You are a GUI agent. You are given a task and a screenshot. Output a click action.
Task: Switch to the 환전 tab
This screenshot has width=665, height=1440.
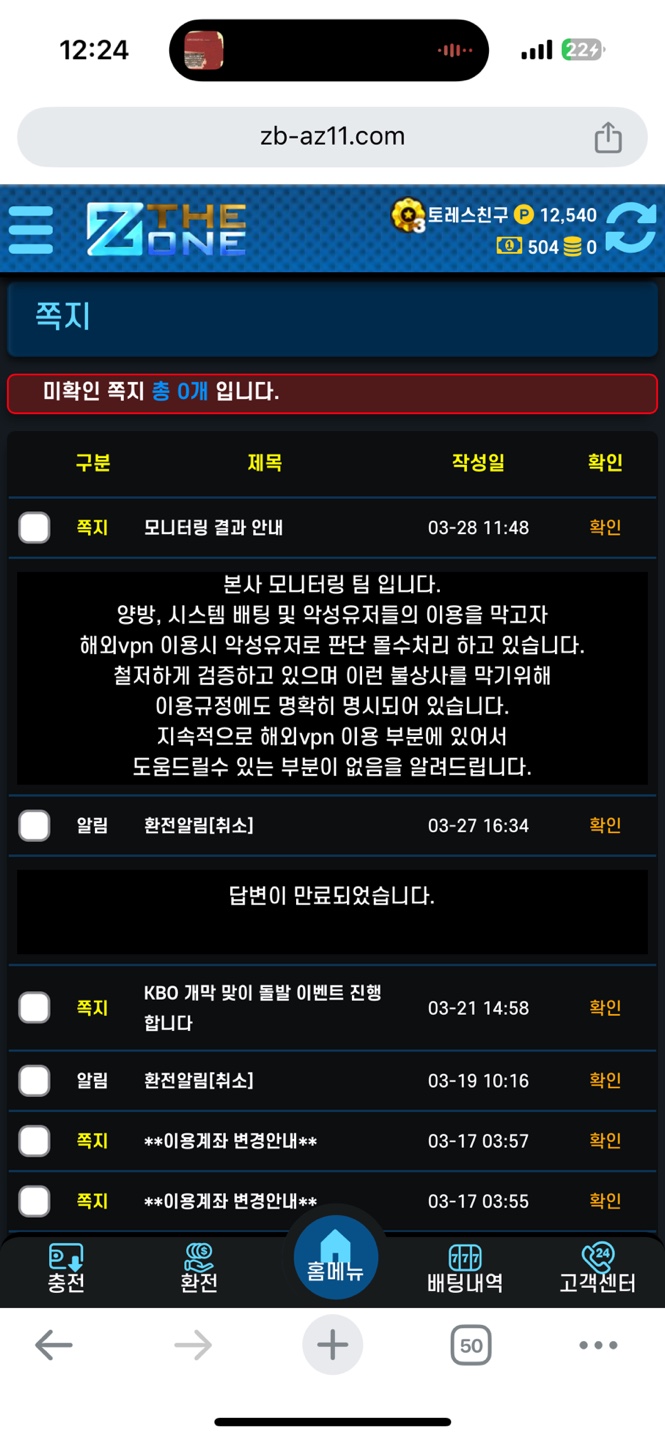pyautogui.click(x=199, y=1268)
